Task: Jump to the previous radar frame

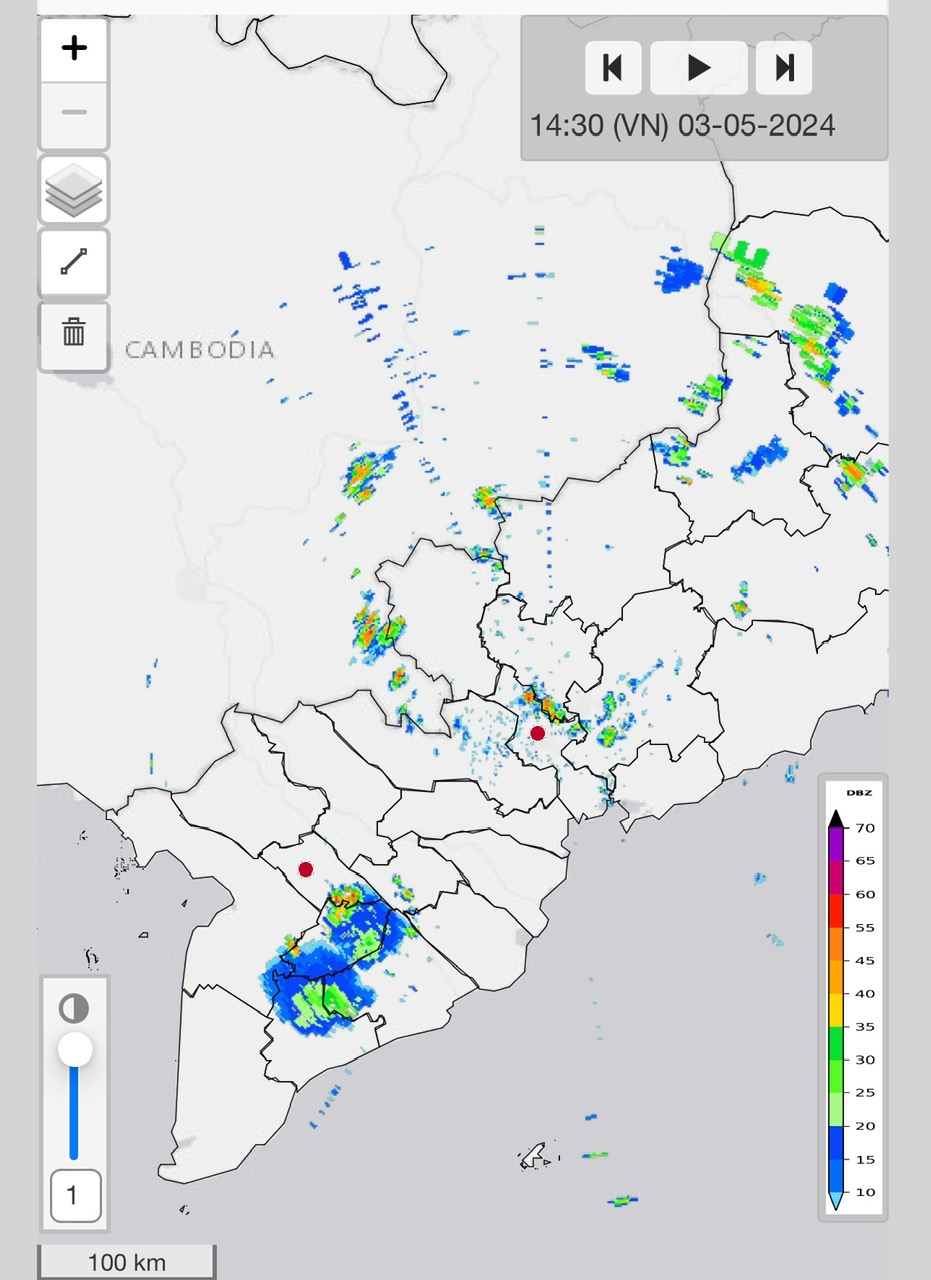Action: click(x=612, y=68)
